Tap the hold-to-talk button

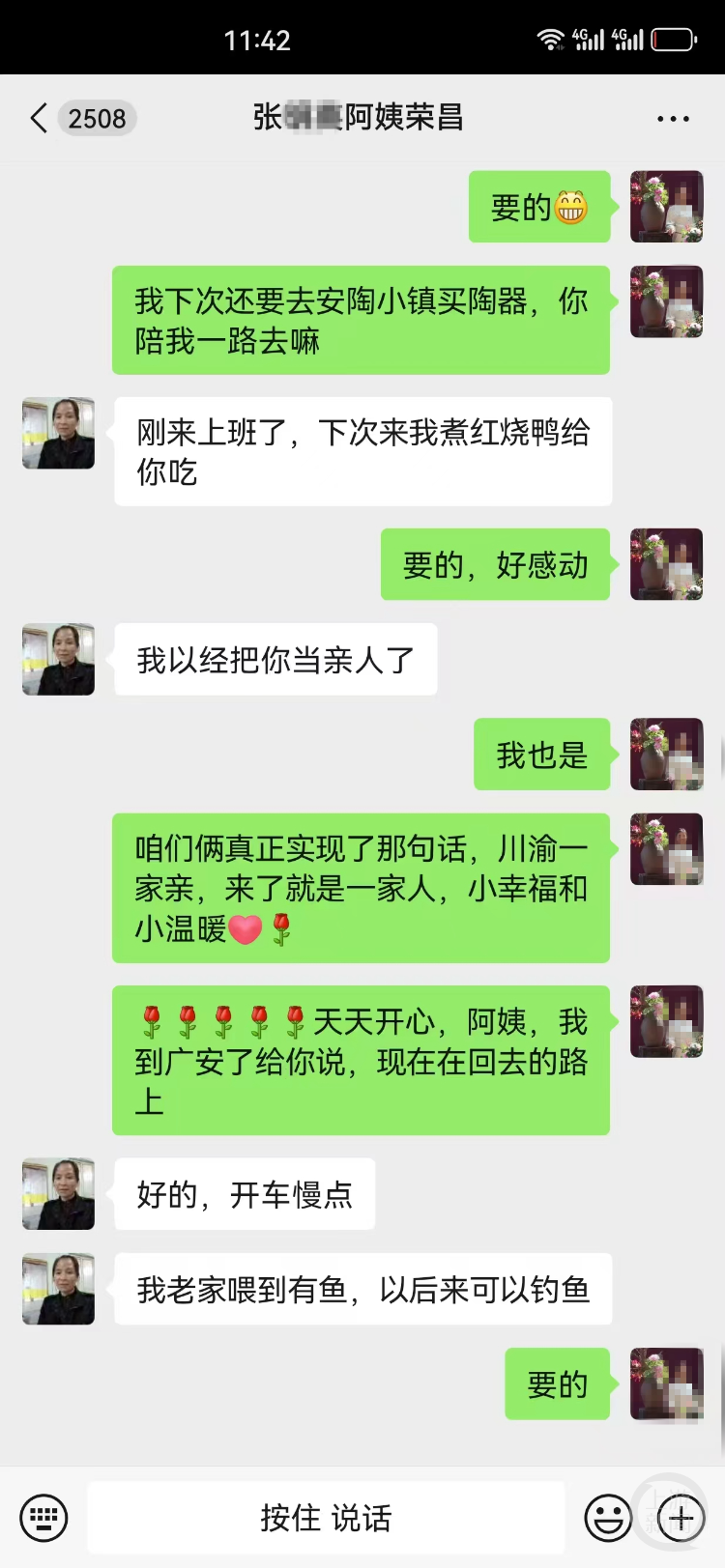click(326, 1518)
